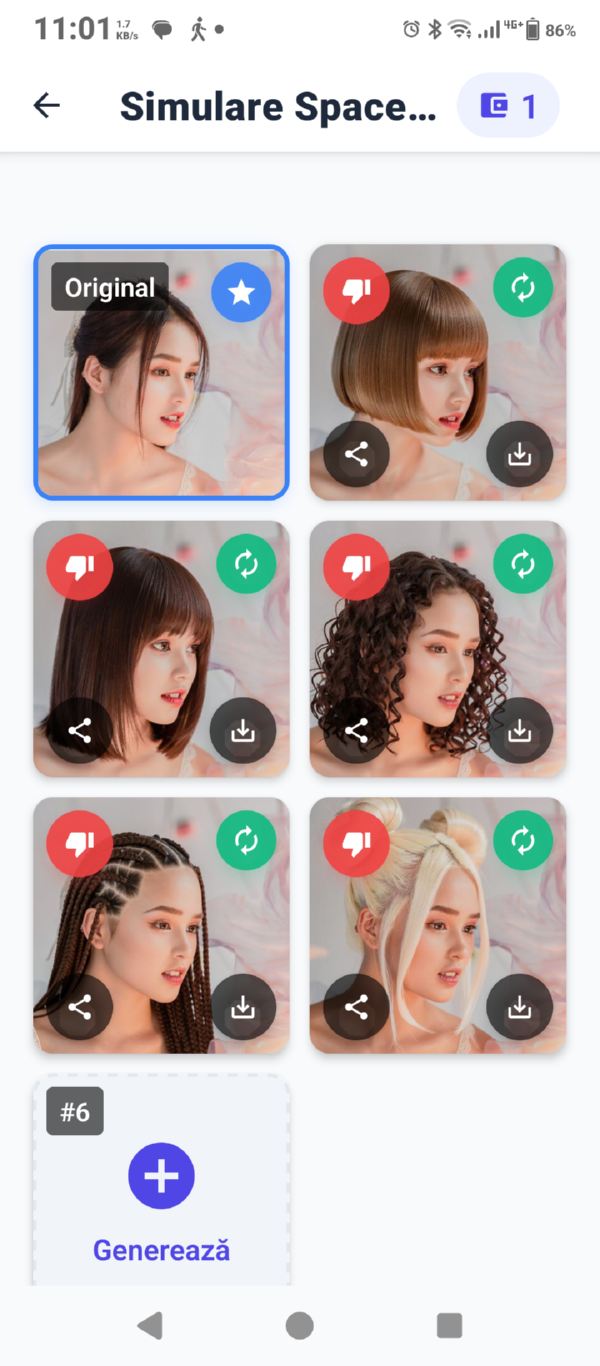This screenshot has height=1366, width=600.
Task: Tap the star on the Original photo
Action: tap(241, 292)
